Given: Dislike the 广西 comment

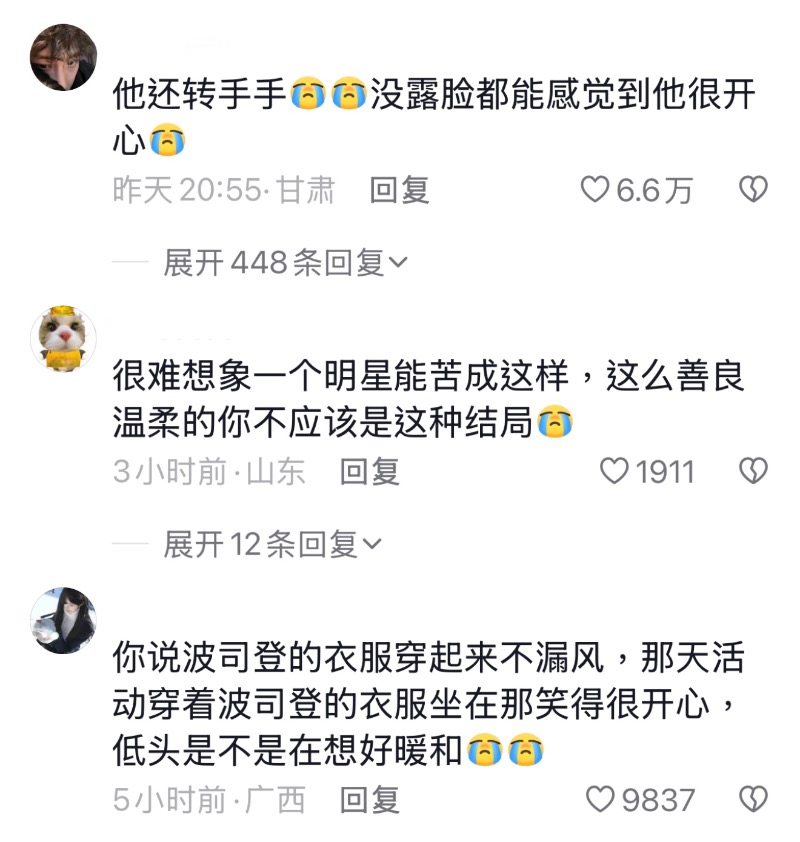Looking at the screenshot, I should [x=752, y=799].
